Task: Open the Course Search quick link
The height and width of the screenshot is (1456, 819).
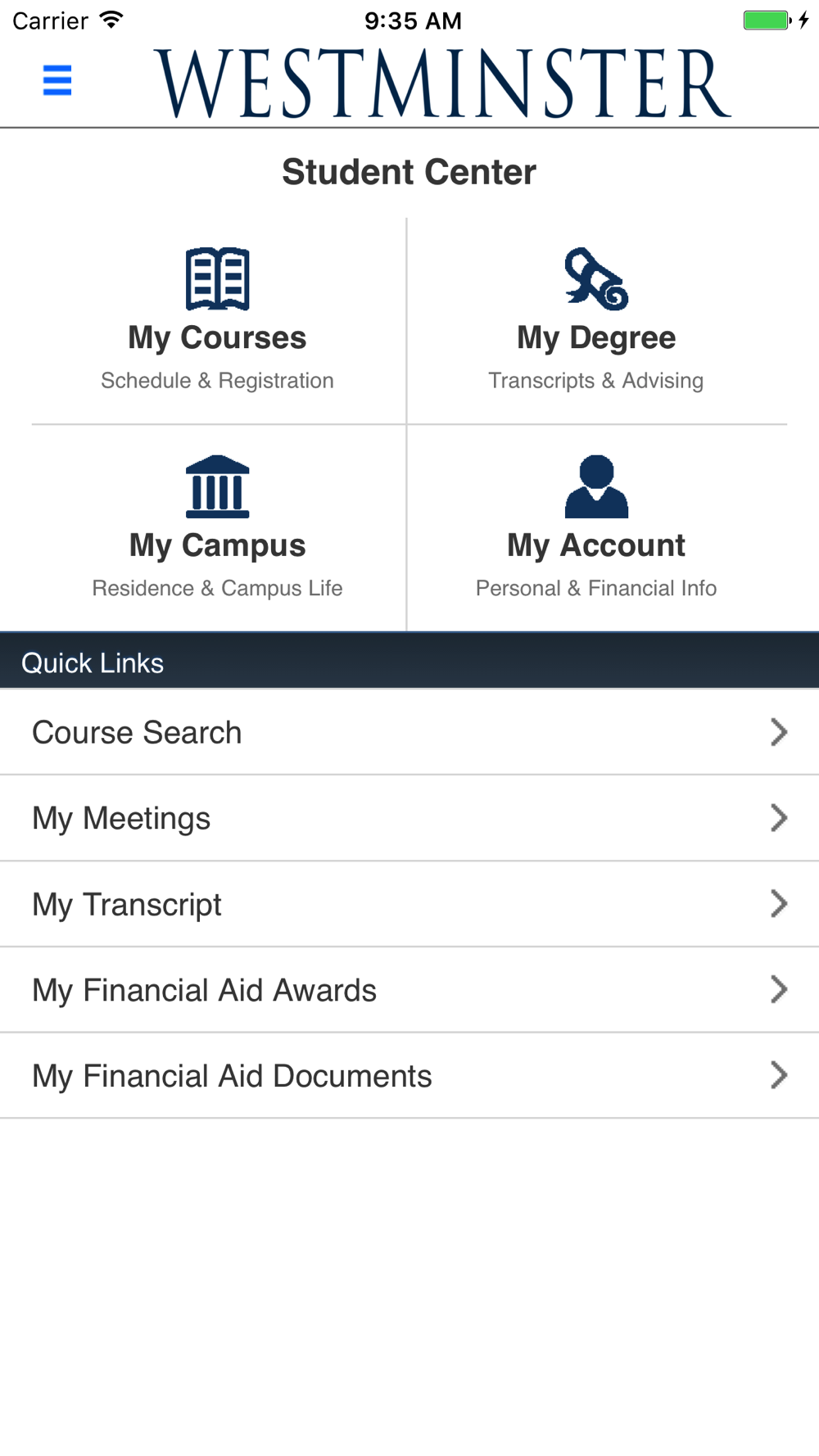Action: (x=409, y=732)
